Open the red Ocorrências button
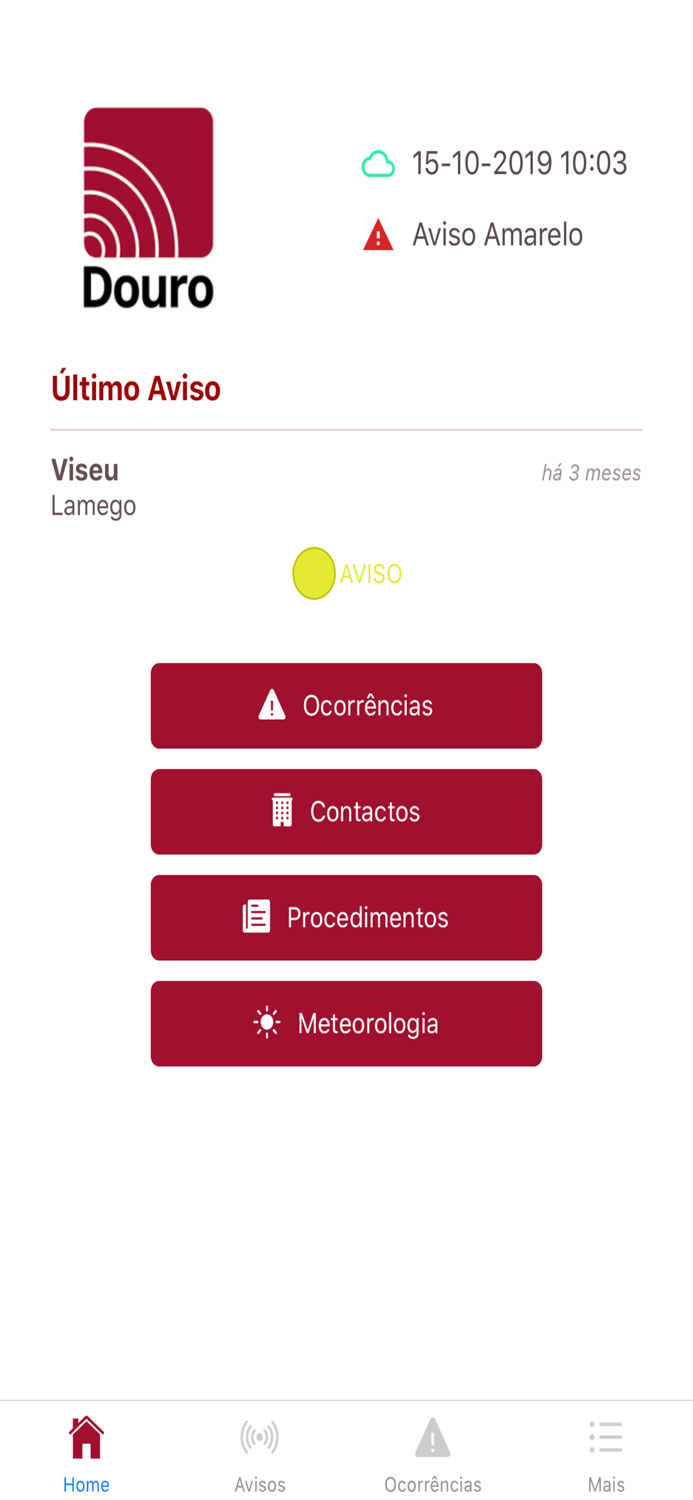This screenshot has height=1500, width=693. click(x=346, y=706)
